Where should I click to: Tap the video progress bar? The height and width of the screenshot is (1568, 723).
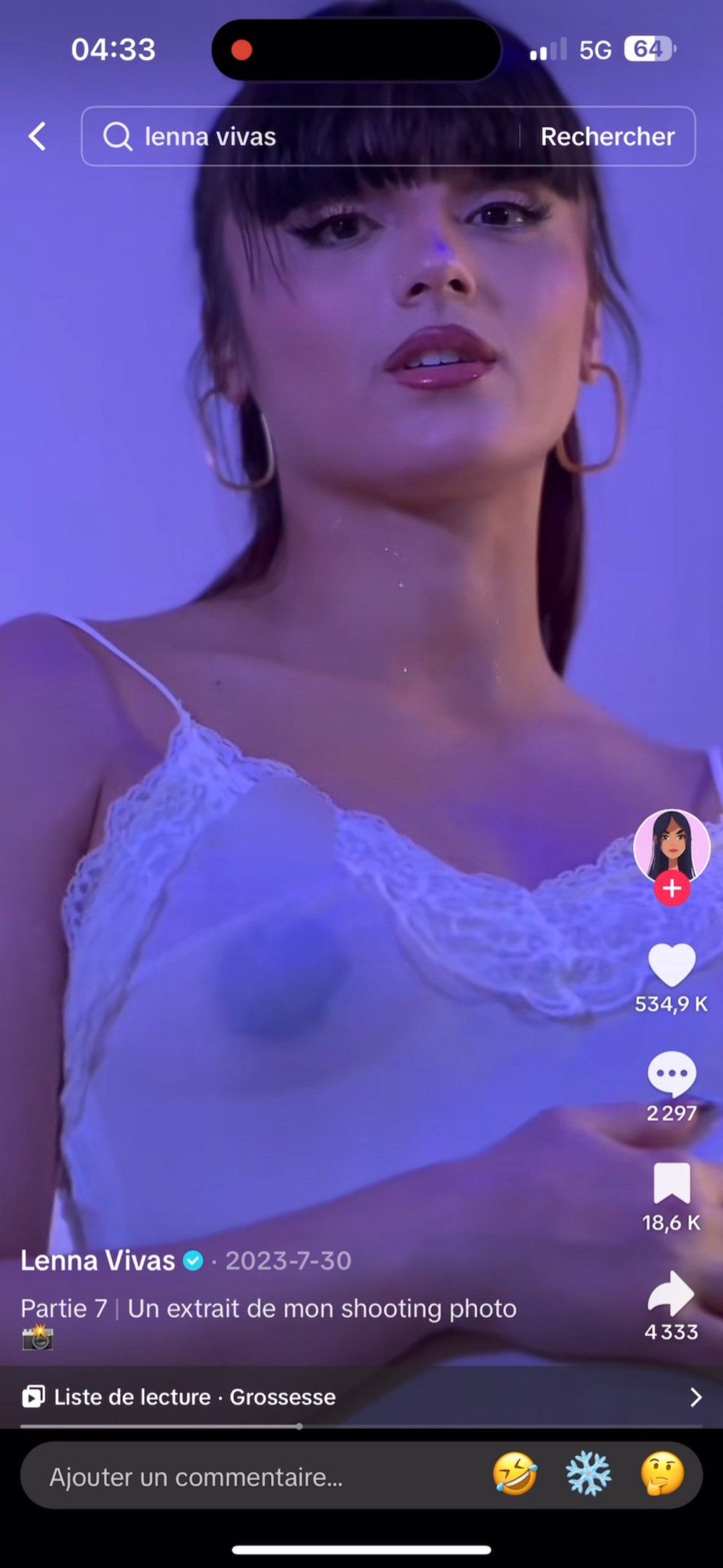[361, 1426]
